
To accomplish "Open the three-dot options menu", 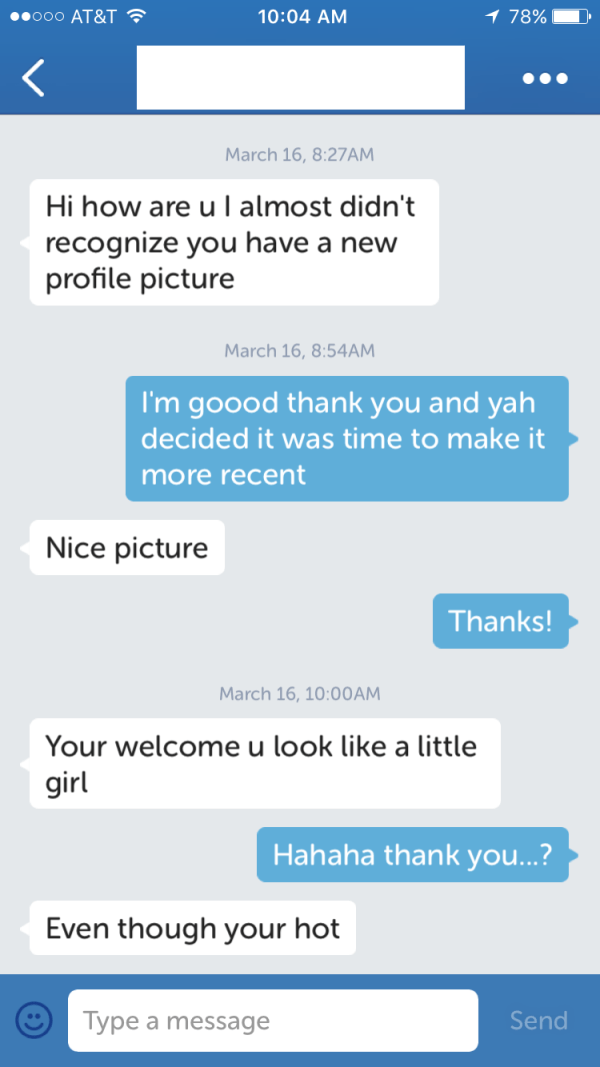I will click(x=545, y=78).
